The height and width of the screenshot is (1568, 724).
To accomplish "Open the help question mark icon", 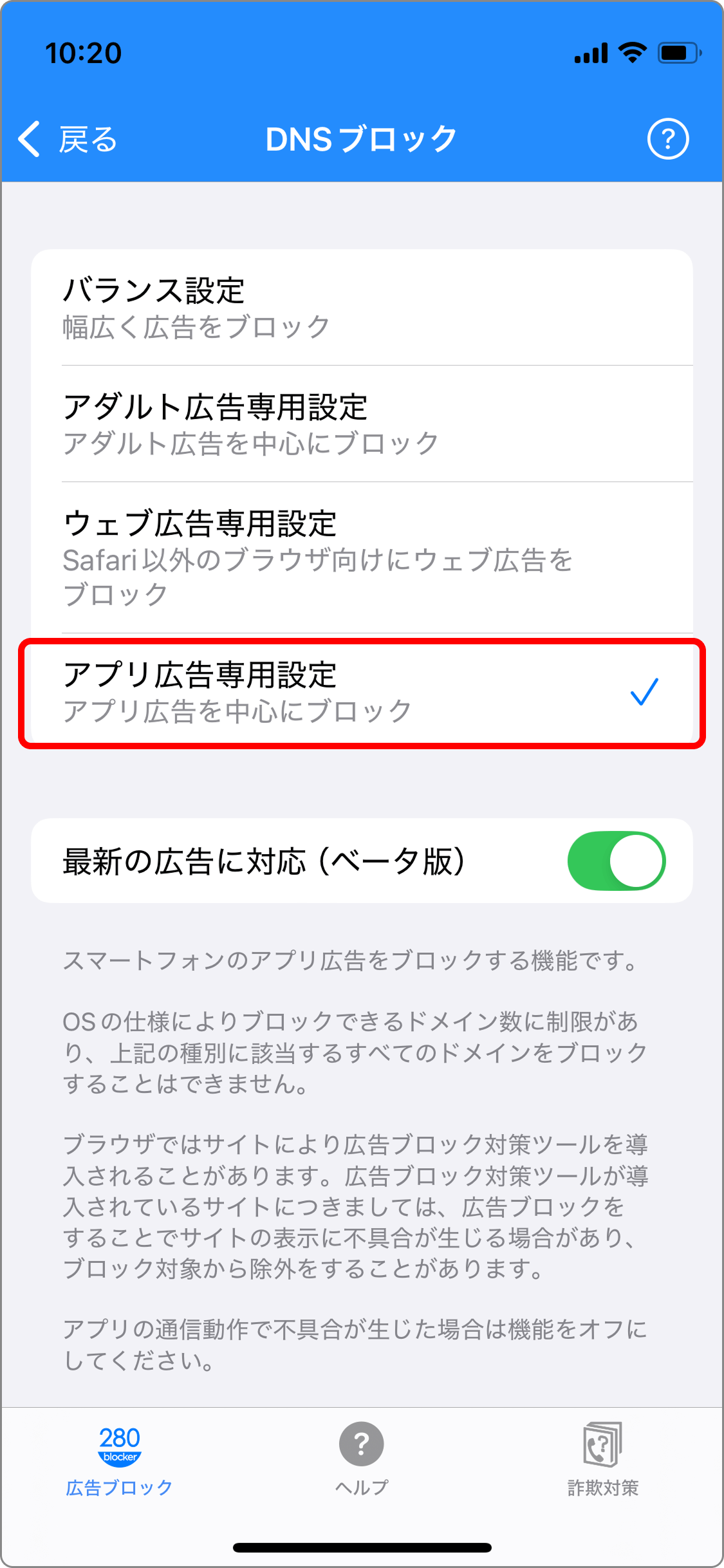I will click(x=667, y=139).
